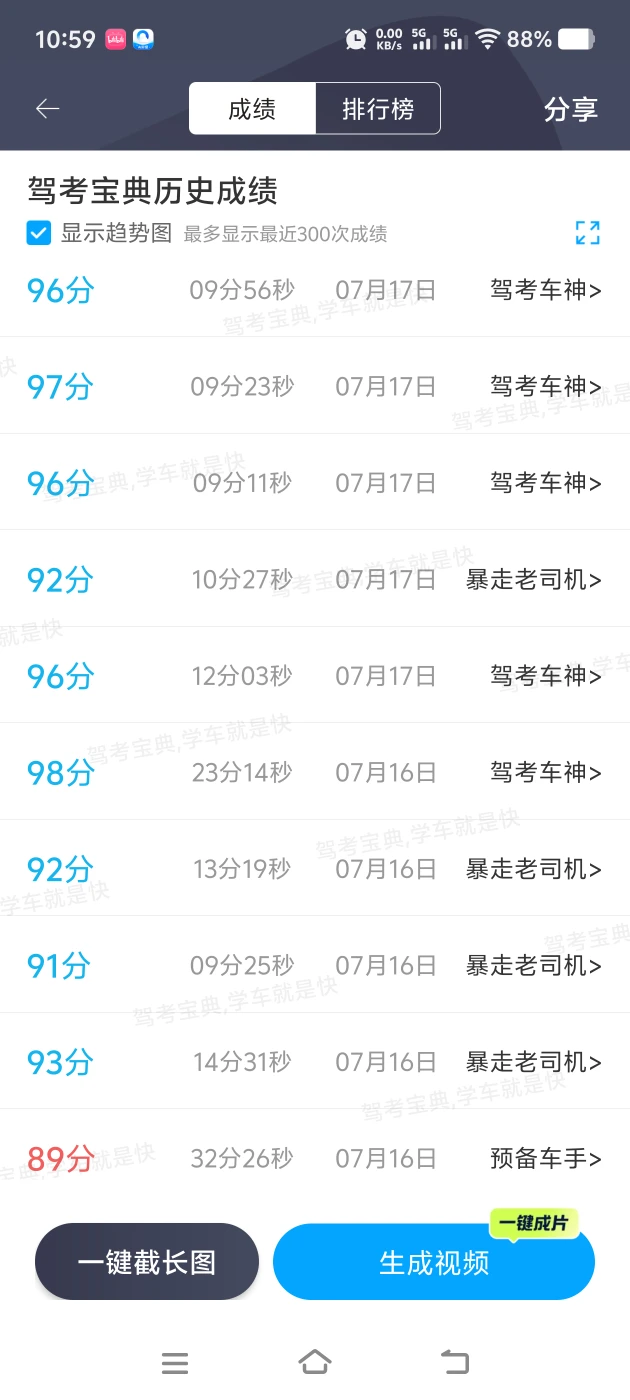
Task: Go back using the top-left arrow
Action: click(48, 109)
